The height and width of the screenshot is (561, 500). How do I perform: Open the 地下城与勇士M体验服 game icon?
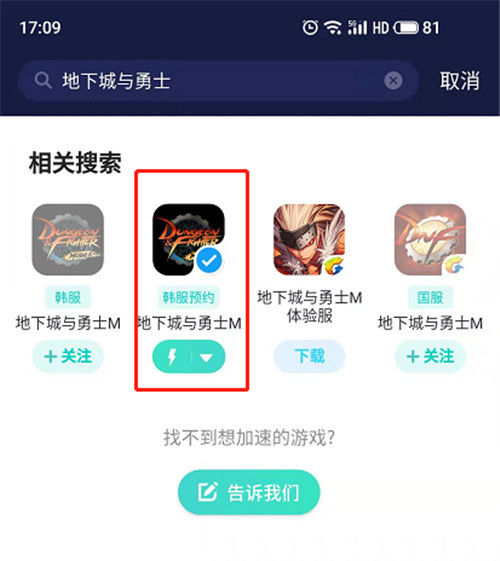coord(309,239)
